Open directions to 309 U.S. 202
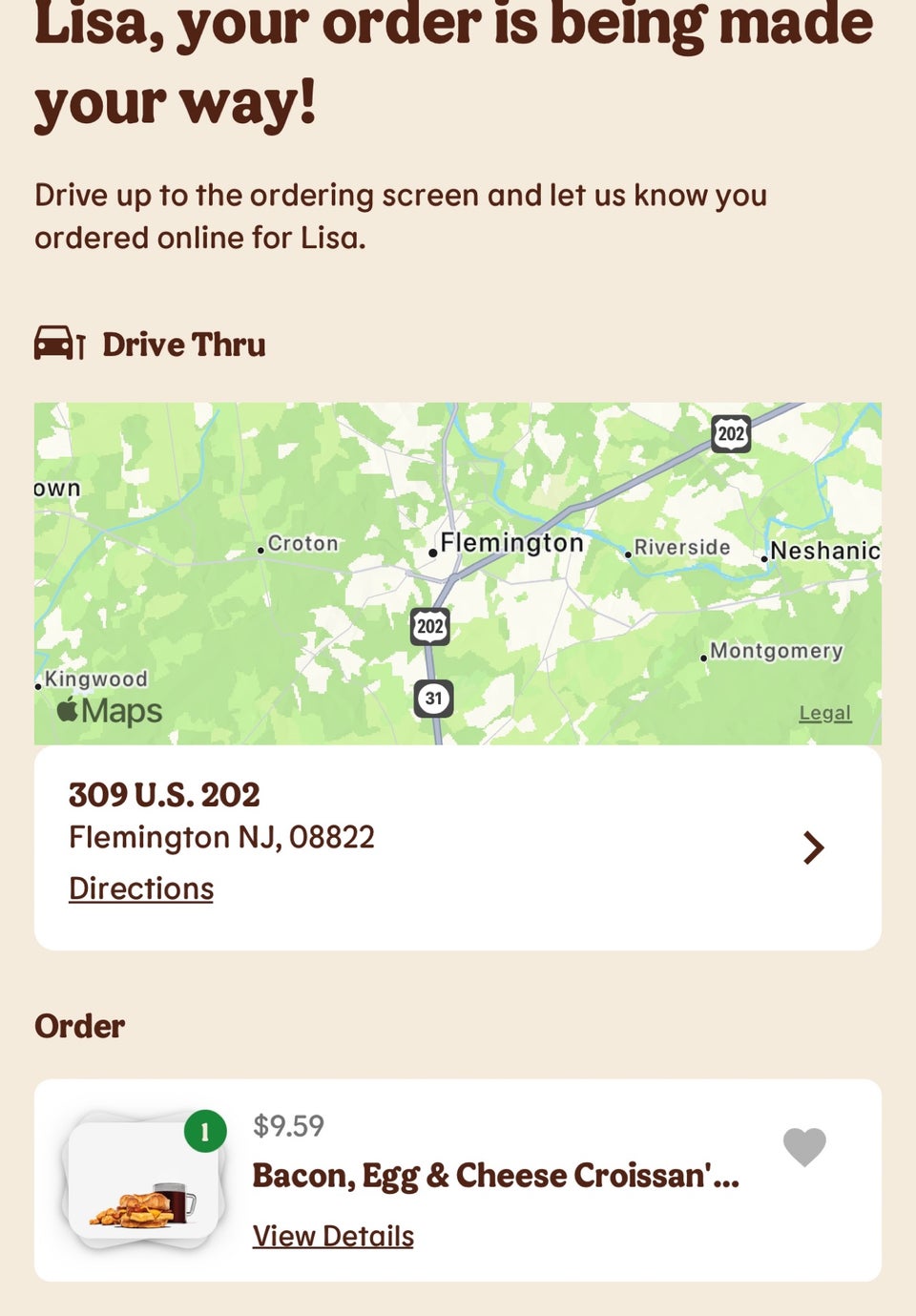The image size is (916, 1316). (141, 888)
